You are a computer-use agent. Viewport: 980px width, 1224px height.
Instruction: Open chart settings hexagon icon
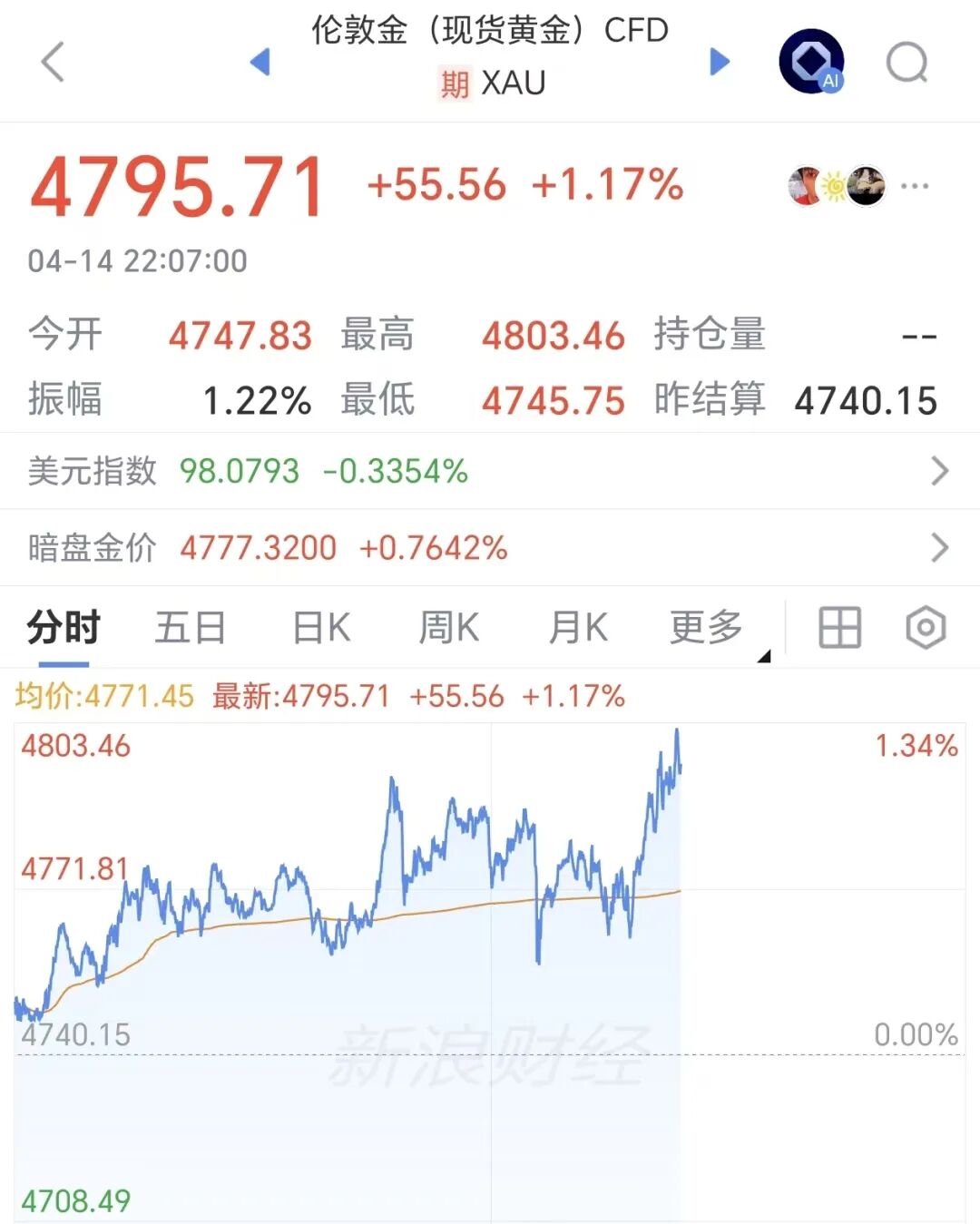(x=926, y=628)
